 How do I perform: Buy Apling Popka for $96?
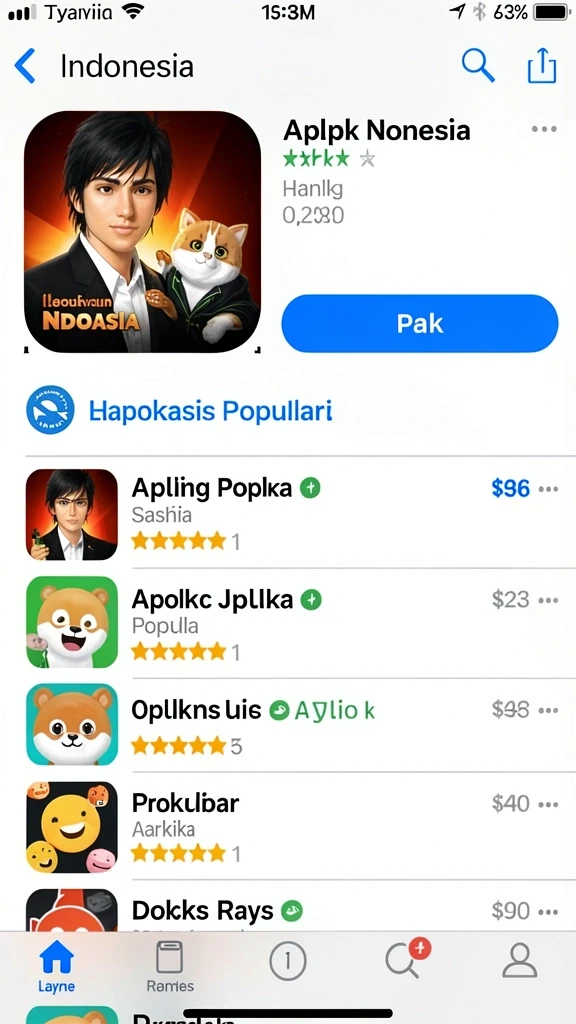[511, 488]
